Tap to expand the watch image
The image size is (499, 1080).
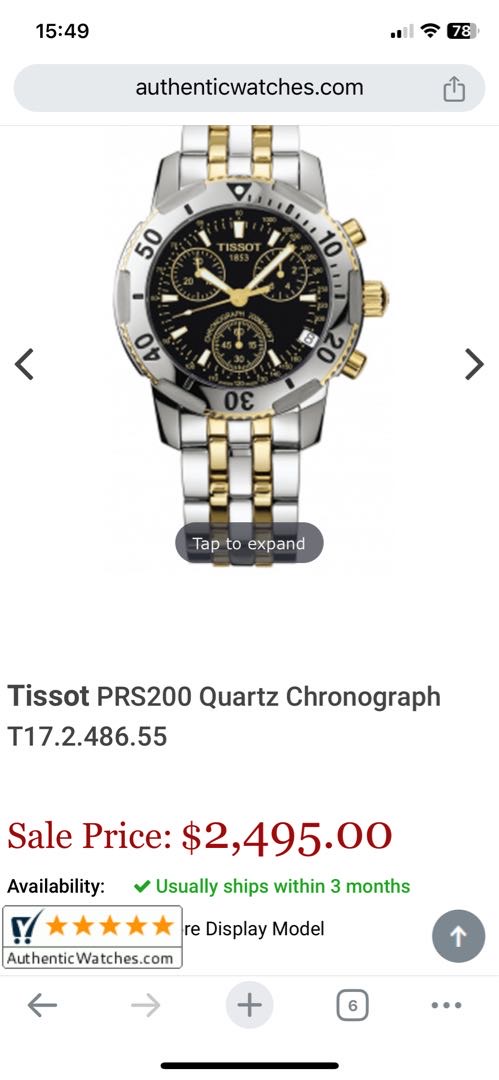[249, 543]
